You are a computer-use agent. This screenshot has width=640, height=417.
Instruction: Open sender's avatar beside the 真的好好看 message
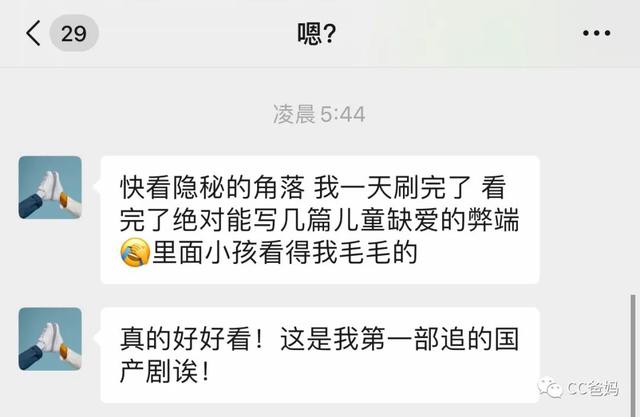coord(50,339)
